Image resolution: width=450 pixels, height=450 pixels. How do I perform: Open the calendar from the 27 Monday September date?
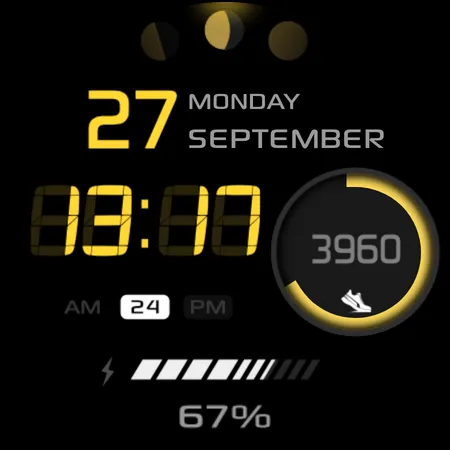tap(236, 119)
